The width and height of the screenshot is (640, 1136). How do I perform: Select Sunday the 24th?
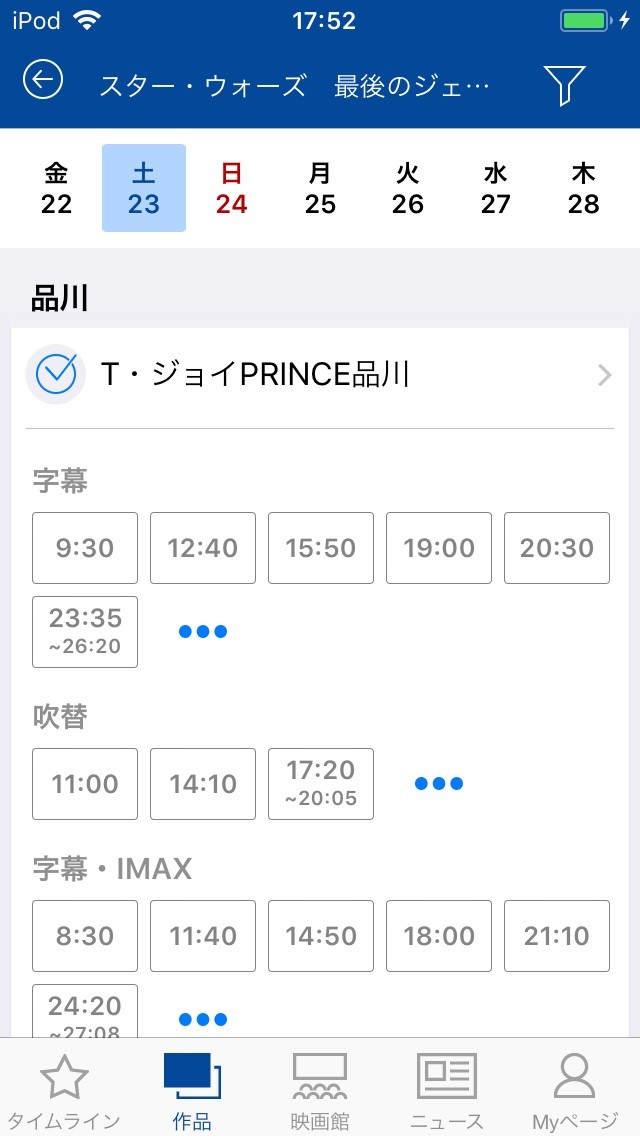click(x=231, y=188)
